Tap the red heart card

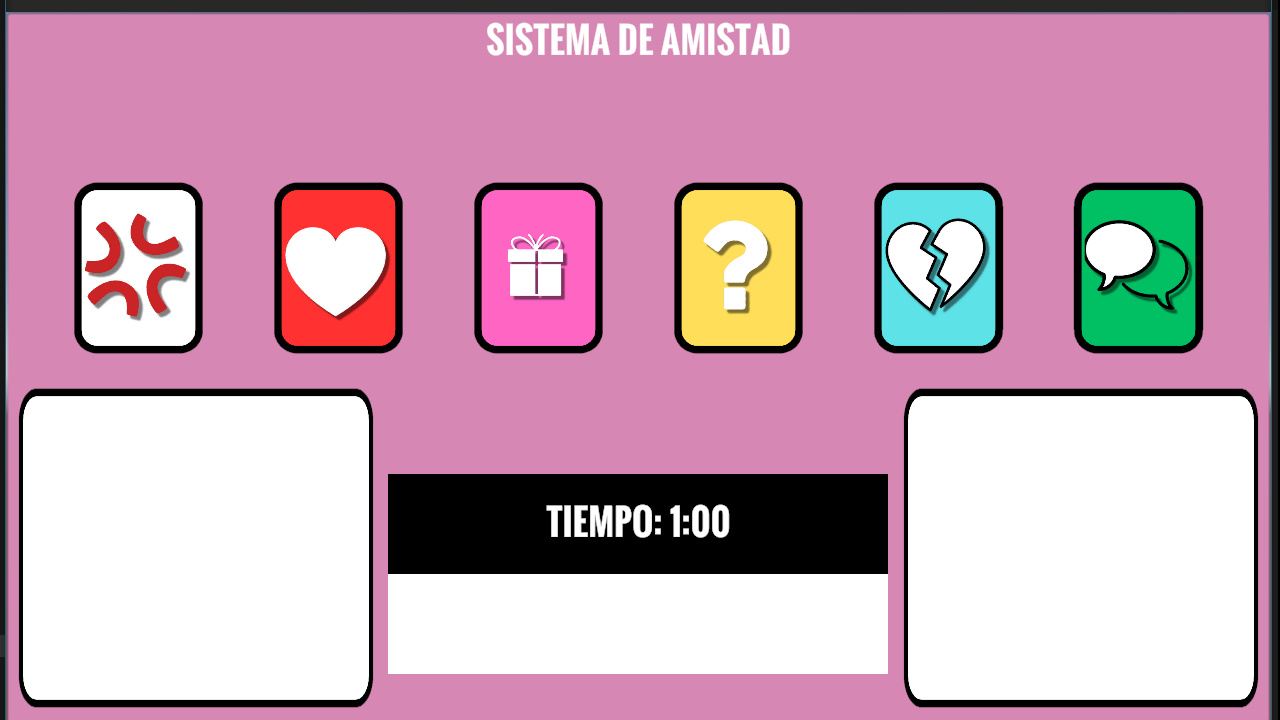point(338,268)
